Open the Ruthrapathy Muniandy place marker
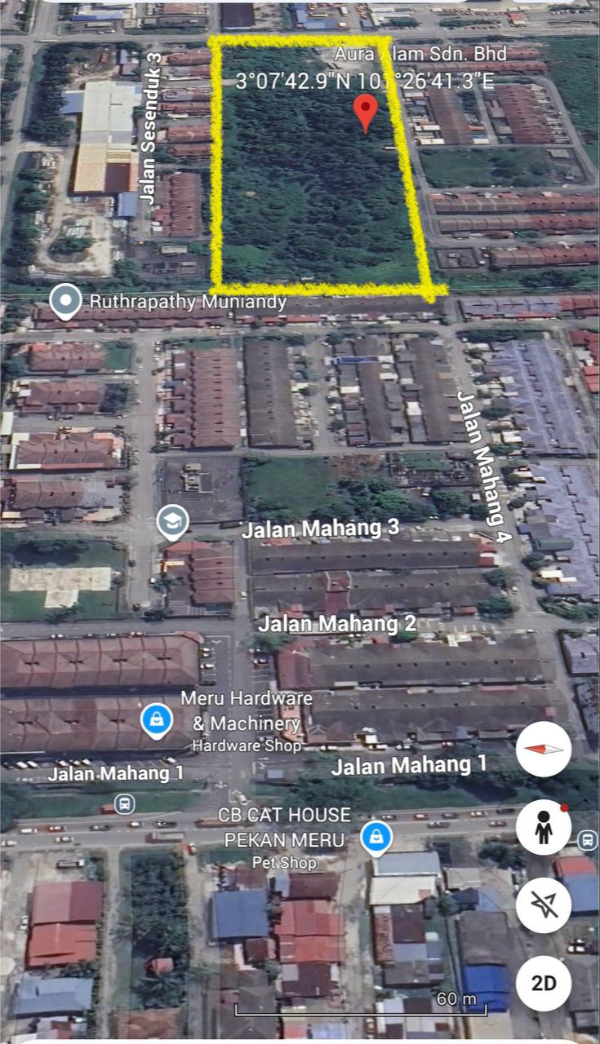 (66, 300)
